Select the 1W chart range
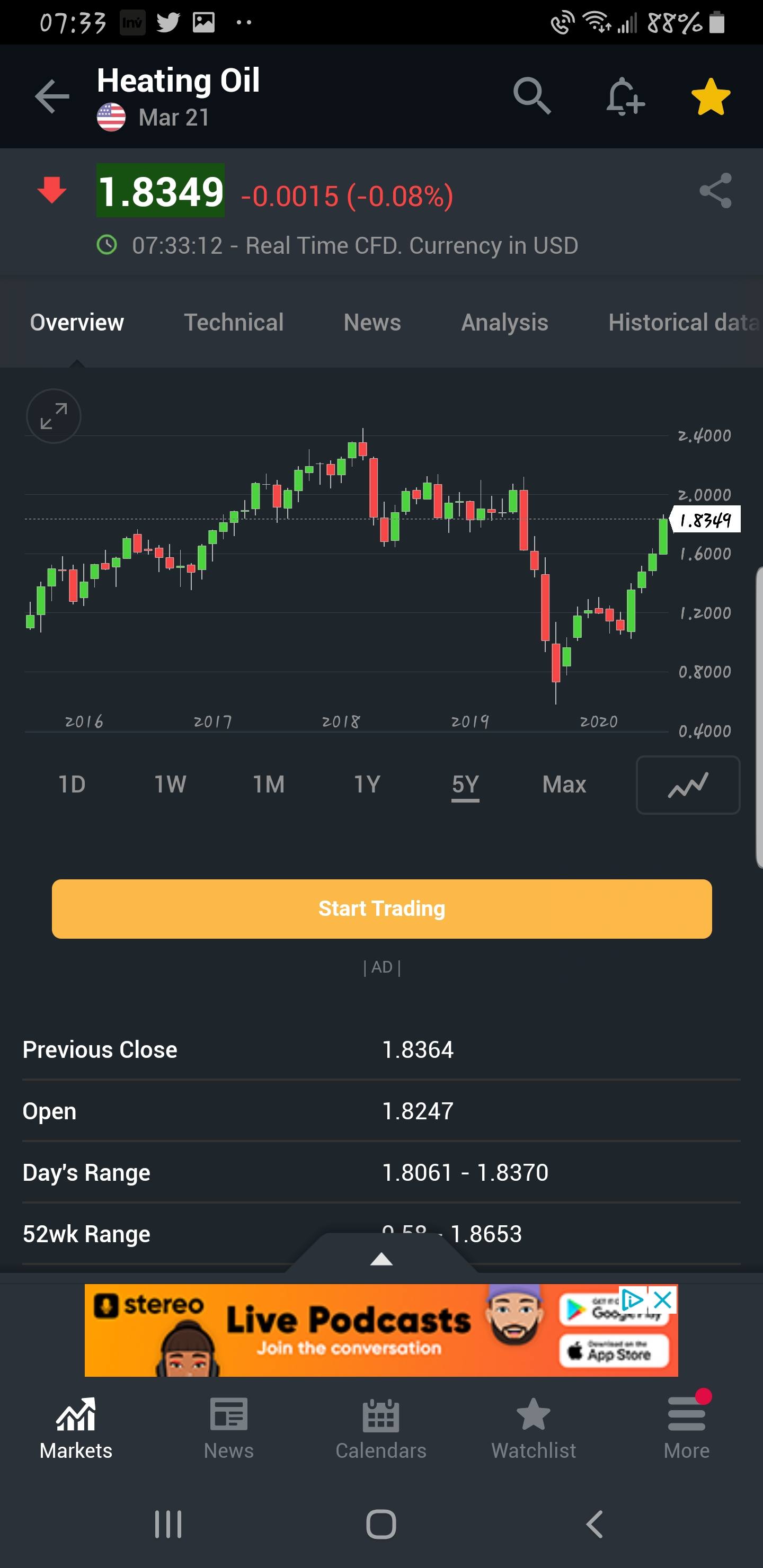Screen dimensions: 763x1568 tap(170, 784)
